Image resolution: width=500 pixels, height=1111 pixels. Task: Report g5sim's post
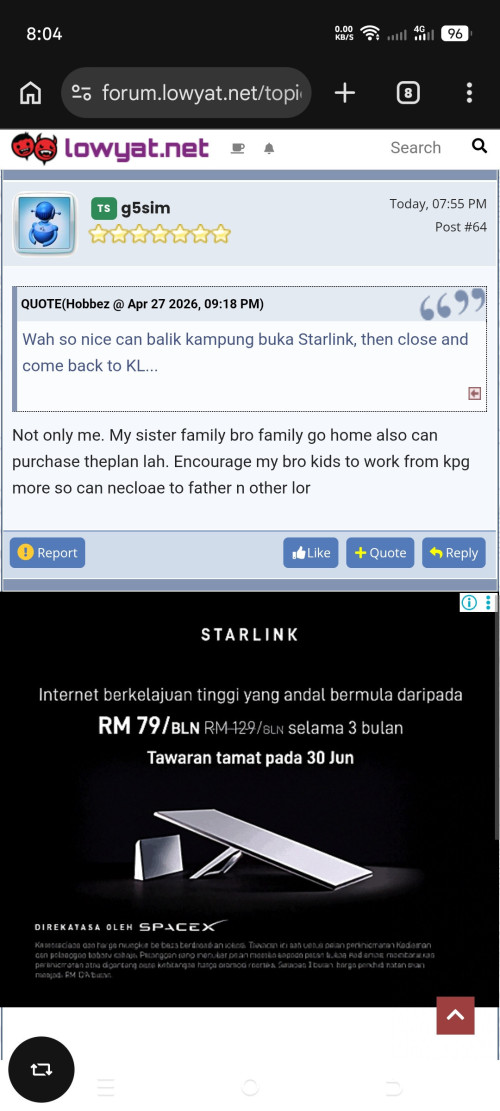pyautogui.click(x=47, y=553)
